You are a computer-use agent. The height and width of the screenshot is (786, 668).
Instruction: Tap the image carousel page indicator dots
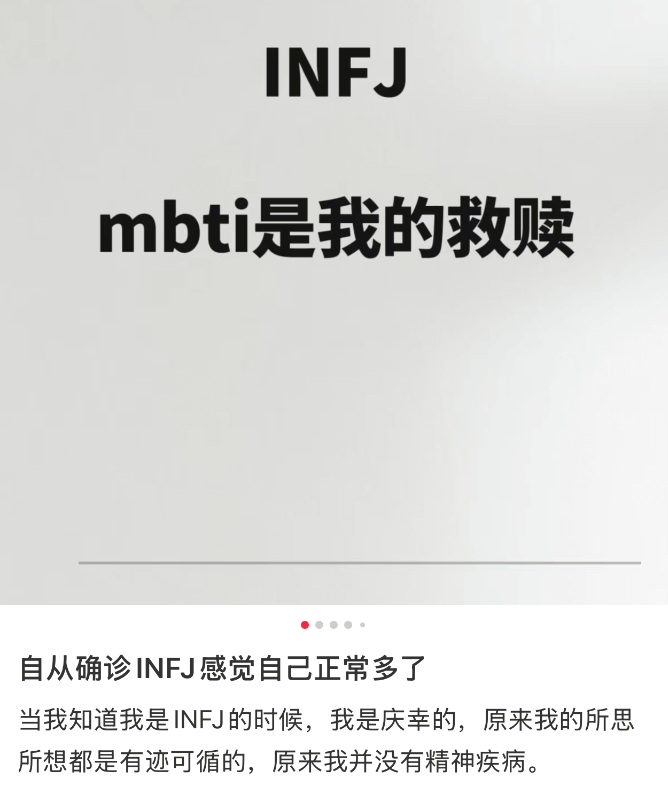tap(333, 625)
